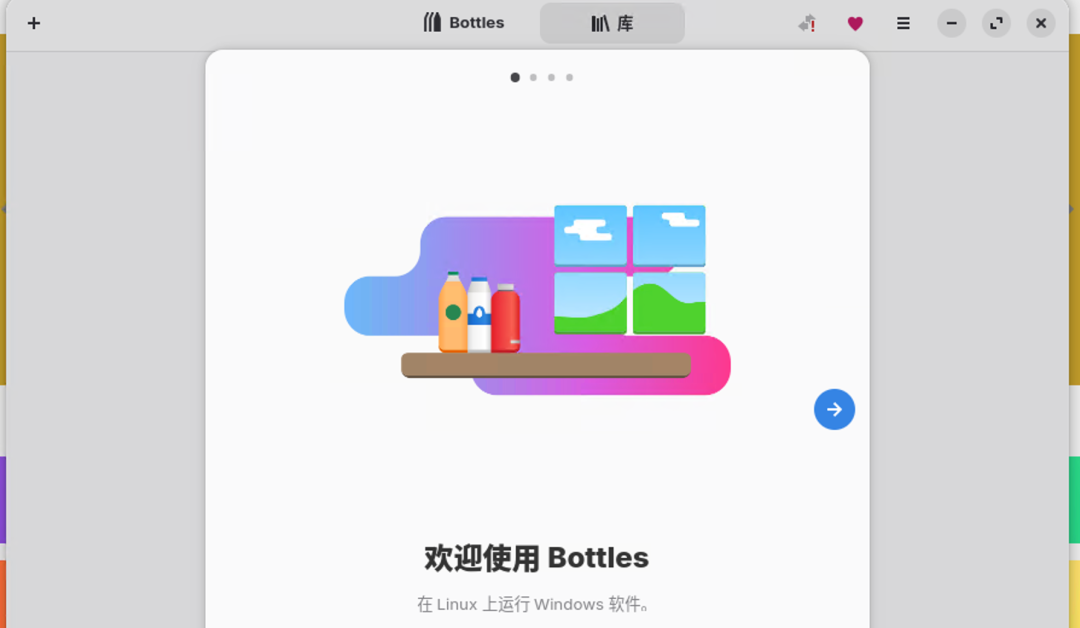Jump to the second onboarding page dot
Viewport: 1080px width, 628px height.
(x=533, y=77)
